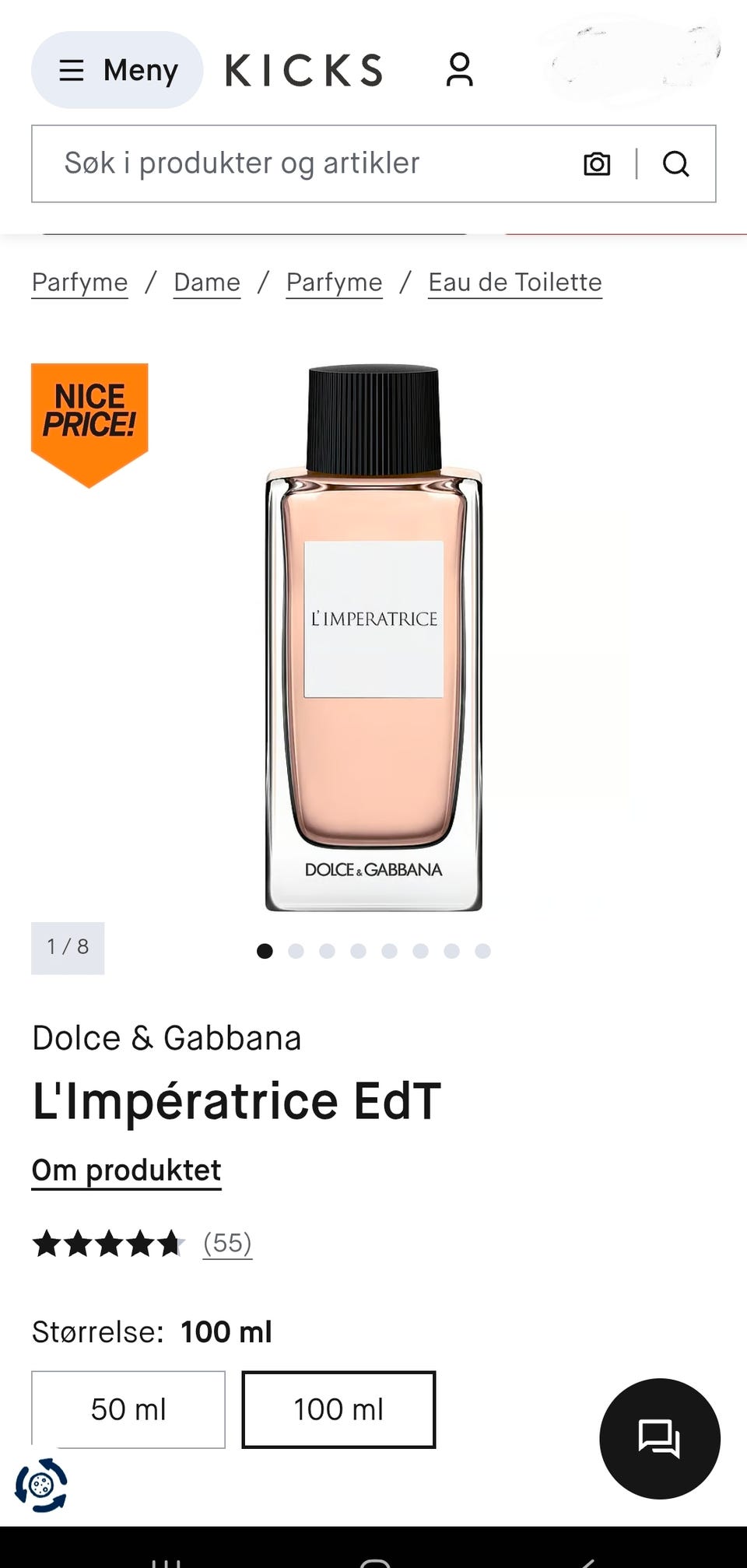Select the 100 ml size option
747x1568 pixels.
(x=338, y=1408)
